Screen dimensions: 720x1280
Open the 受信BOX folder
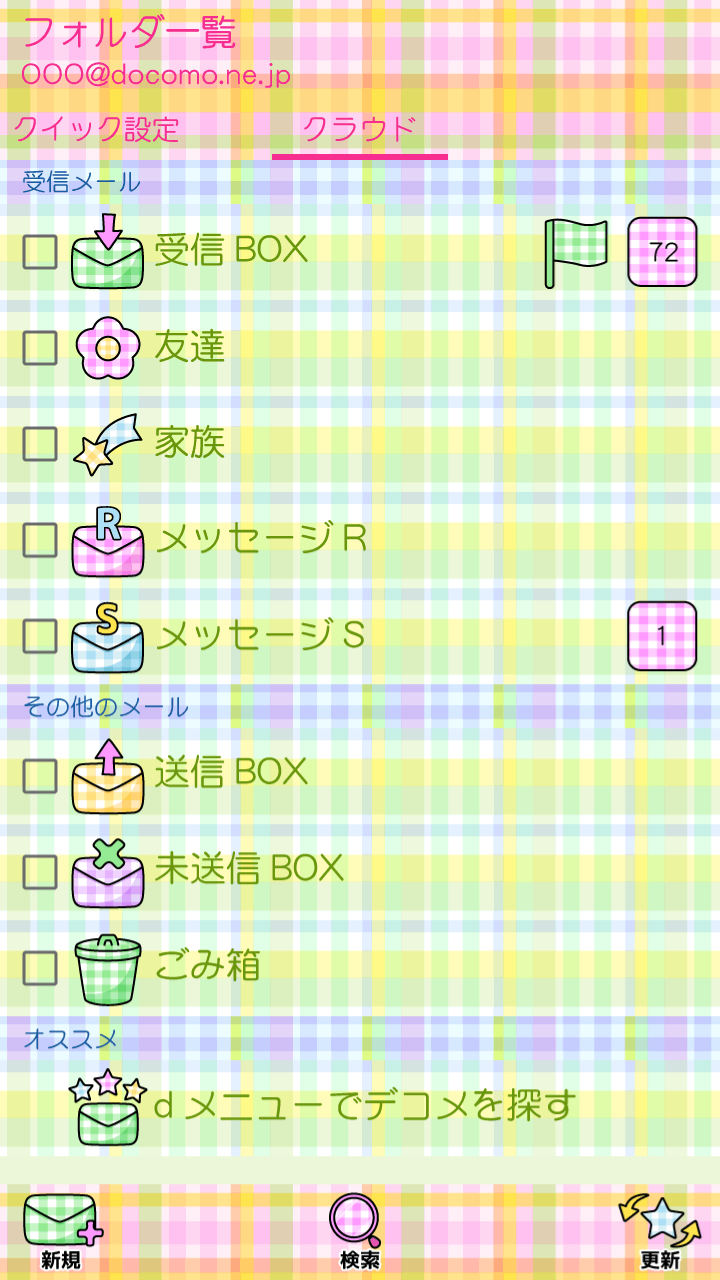[x=231, y=250]
